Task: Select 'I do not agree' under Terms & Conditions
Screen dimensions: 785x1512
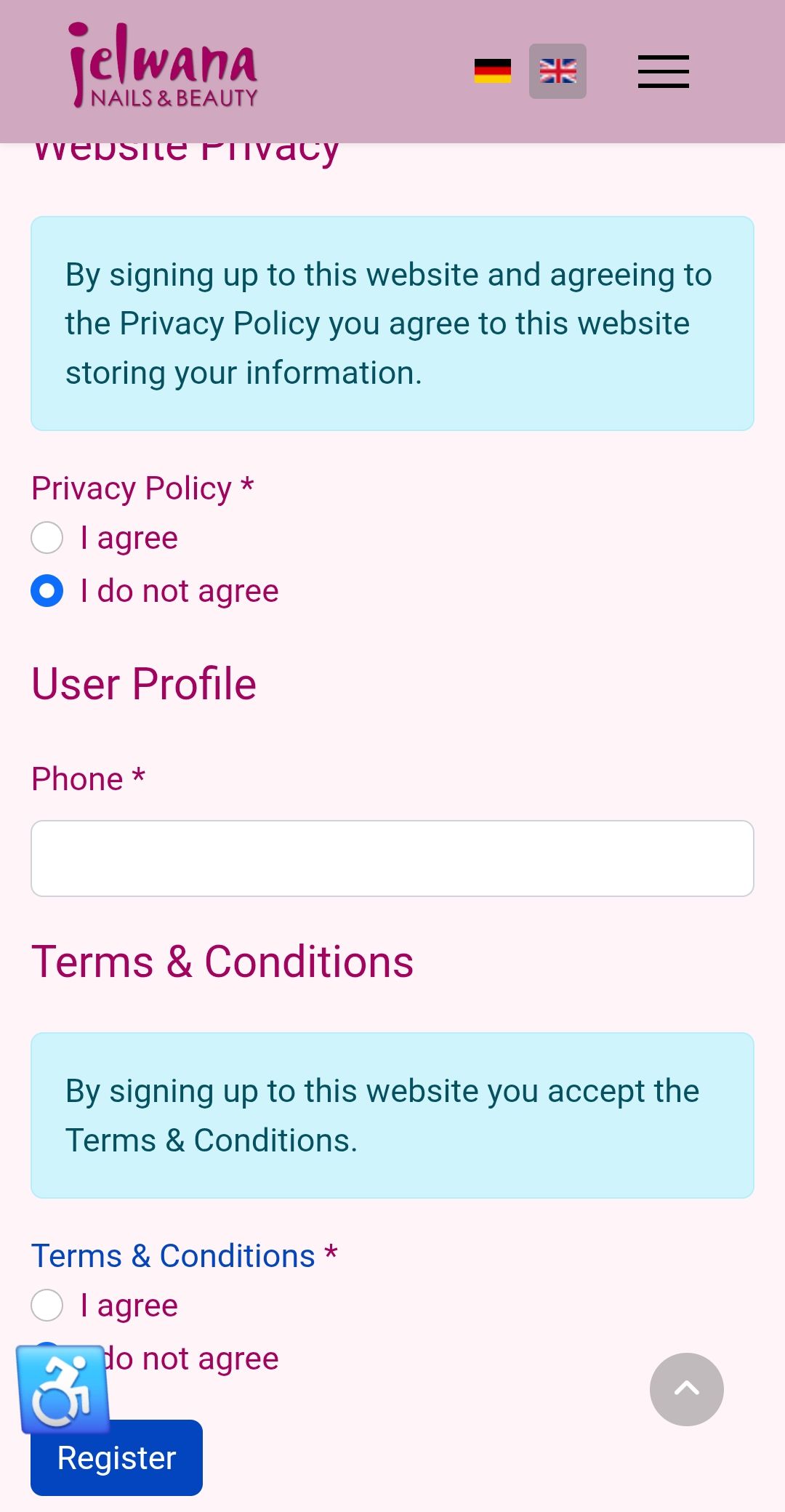Action: pyautogui.click(x=47, y=1358)
